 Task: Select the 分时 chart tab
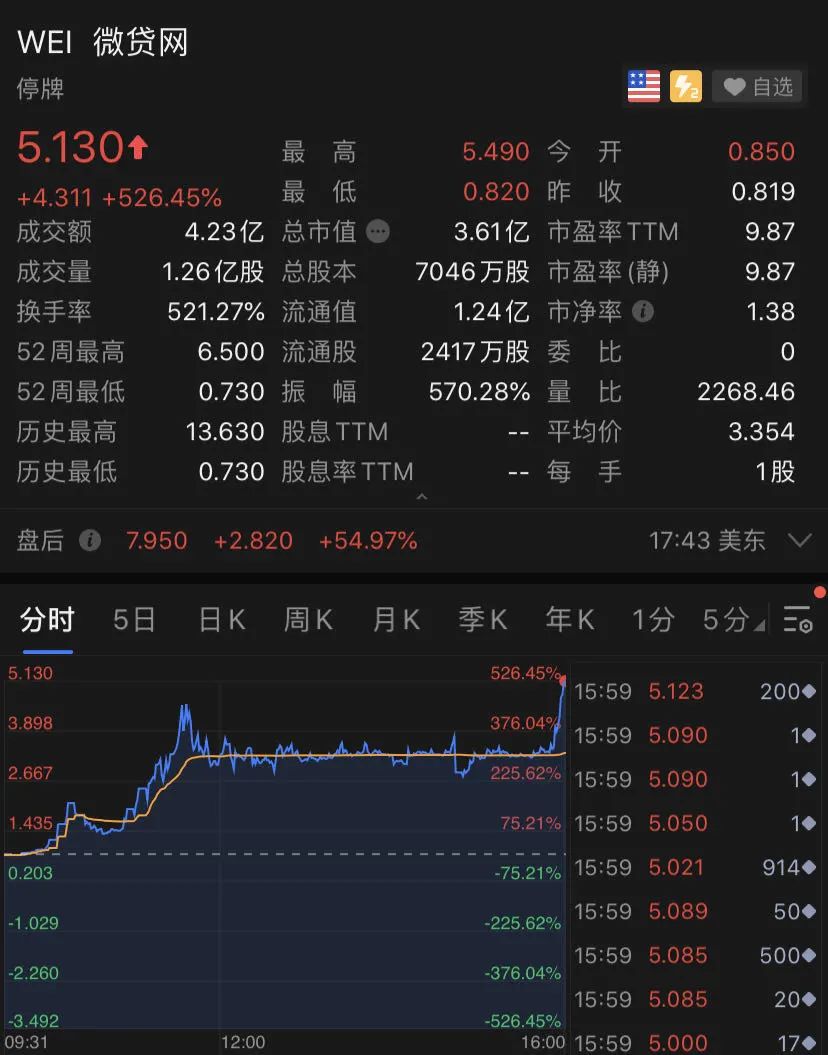(47, 620)
